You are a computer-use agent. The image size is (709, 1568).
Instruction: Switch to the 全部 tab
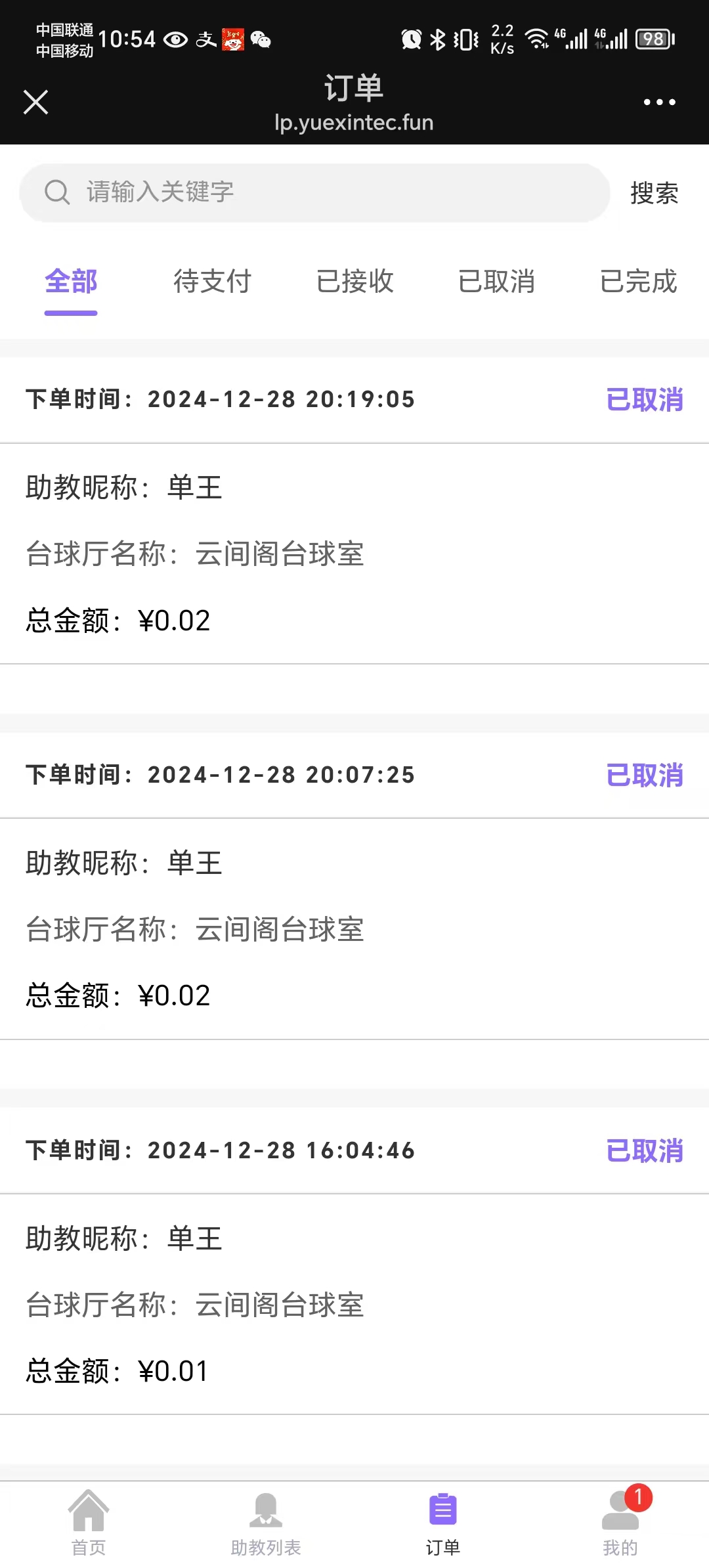pos(71,282)
